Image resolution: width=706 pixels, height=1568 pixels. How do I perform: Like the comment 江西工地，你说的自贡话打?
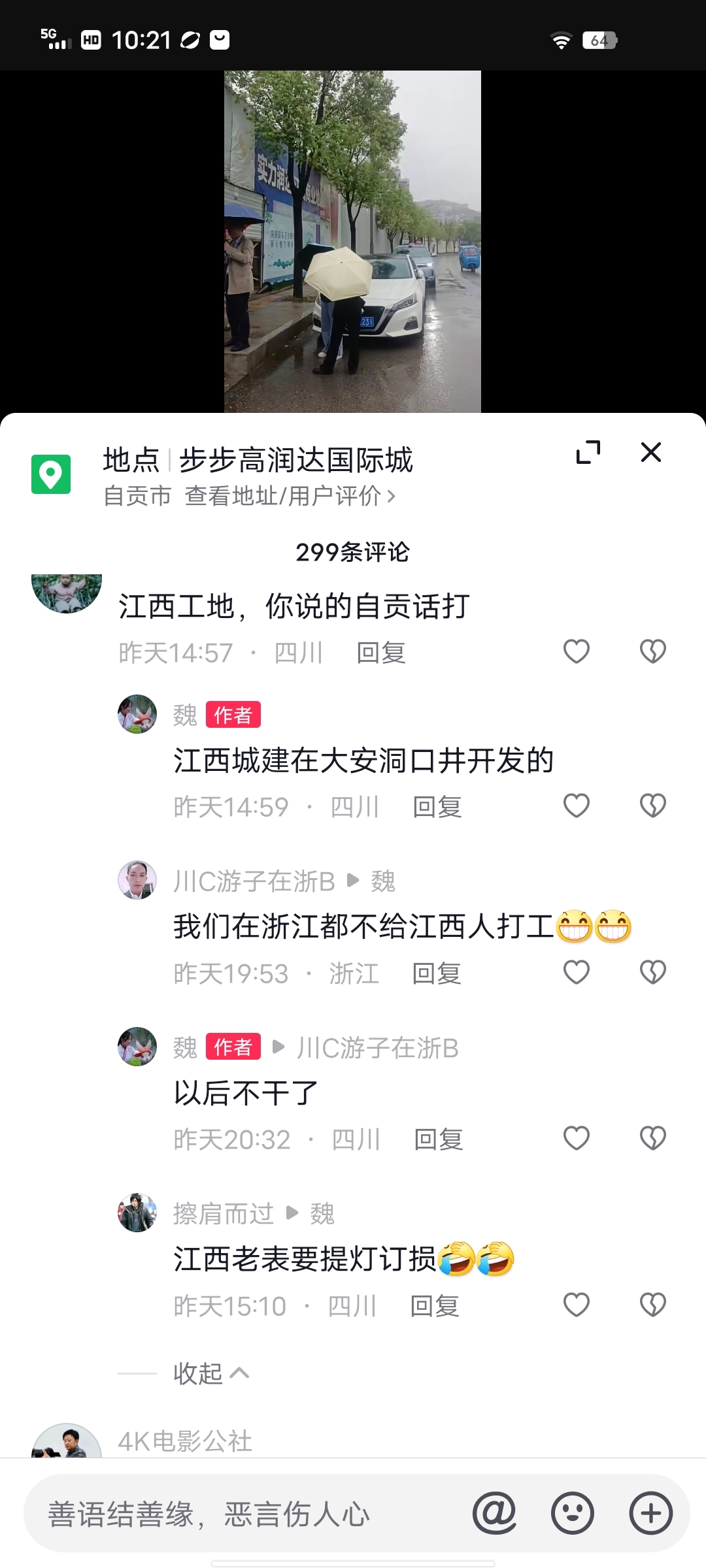(x=577, y=651)
